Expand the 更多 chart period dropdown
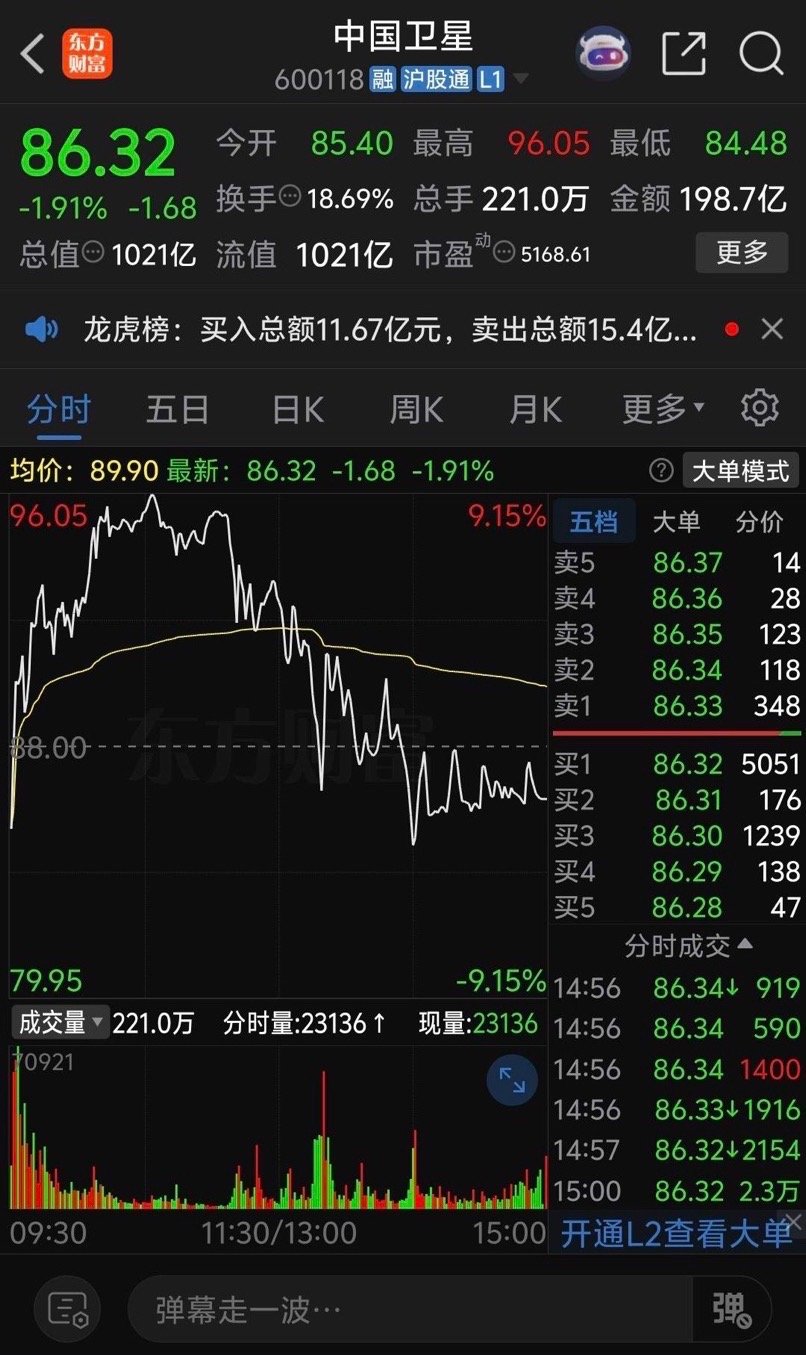806x1355 pixels. click(x=654, y=408)
